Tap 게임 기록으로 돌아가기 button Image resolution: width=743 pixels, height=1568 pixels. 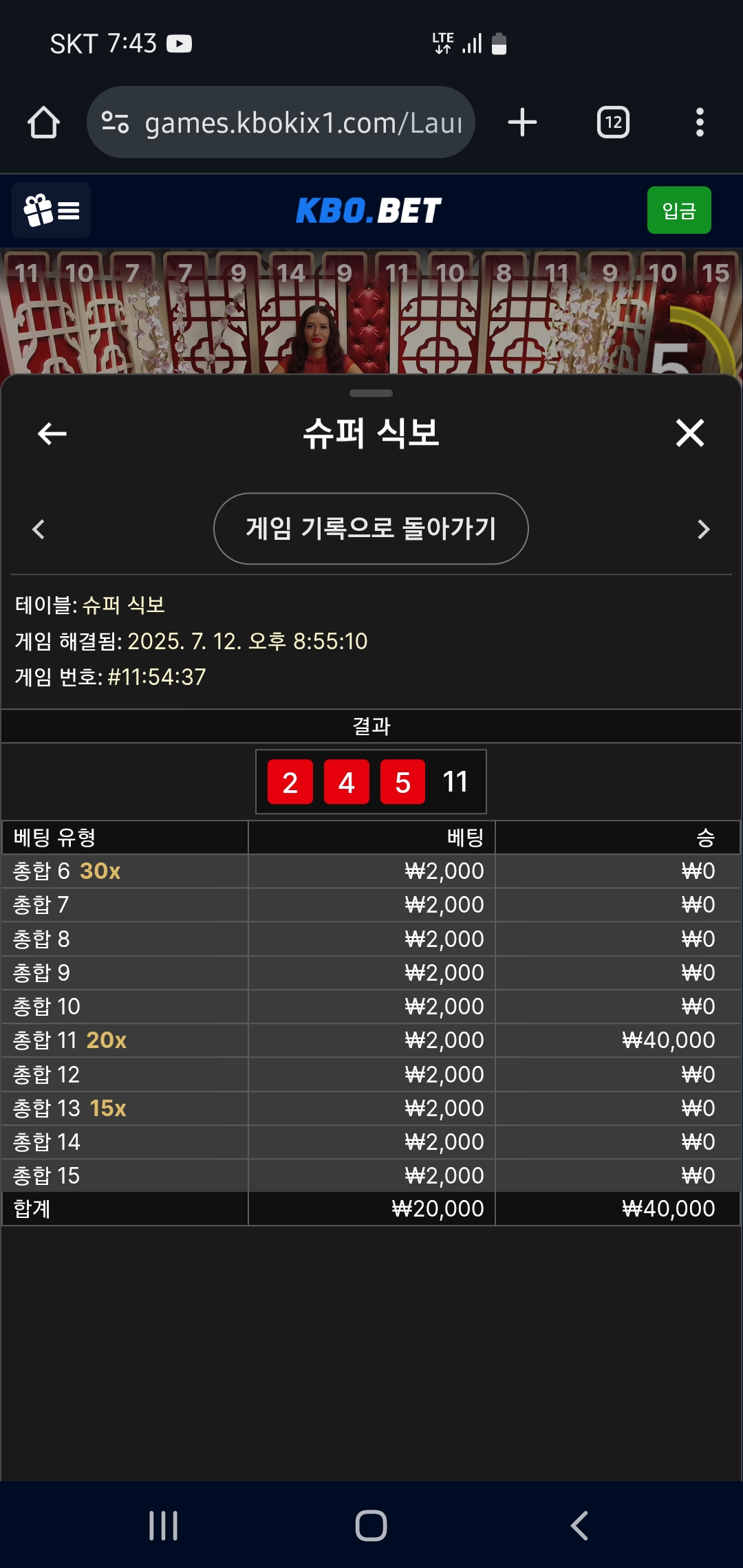tap(371, 529)
